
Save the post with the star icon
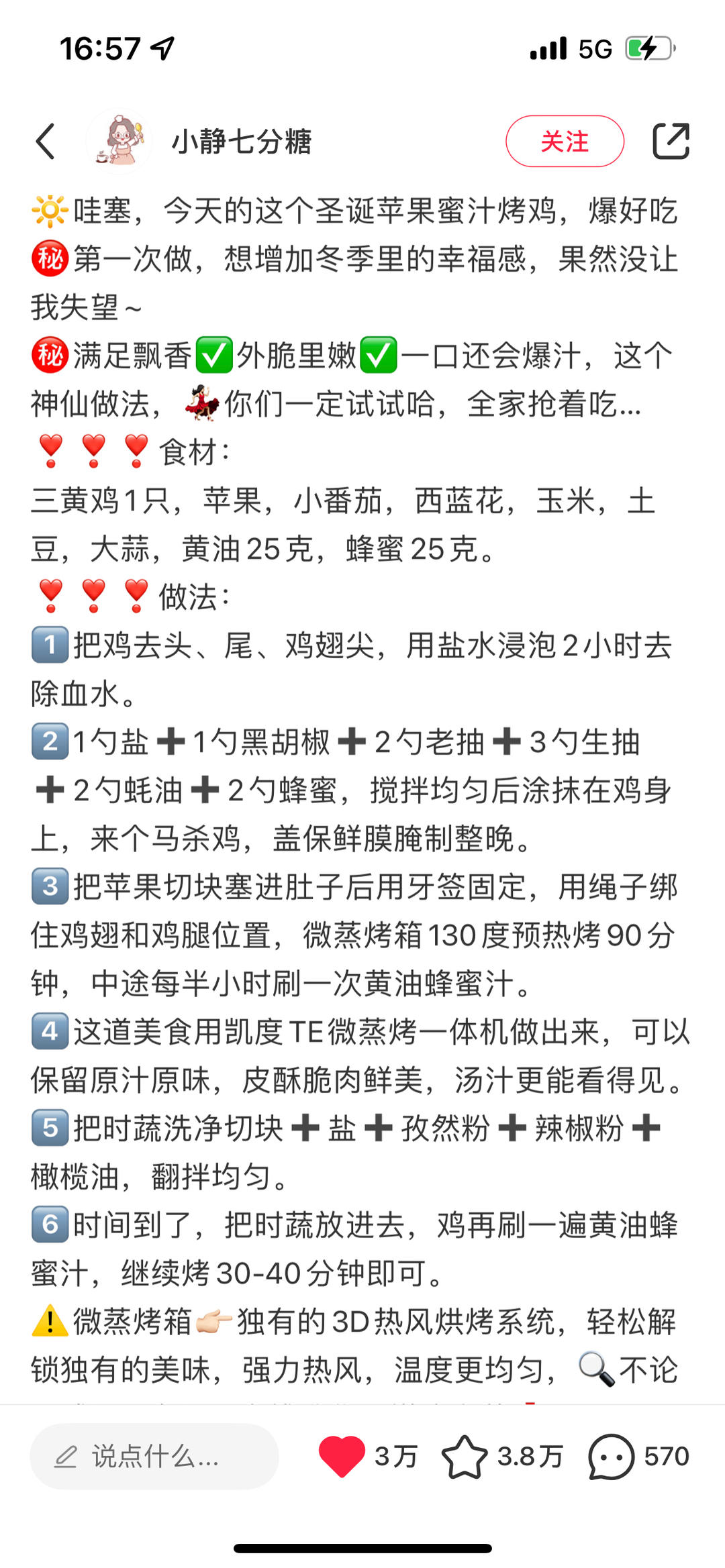click(465, 1457)
